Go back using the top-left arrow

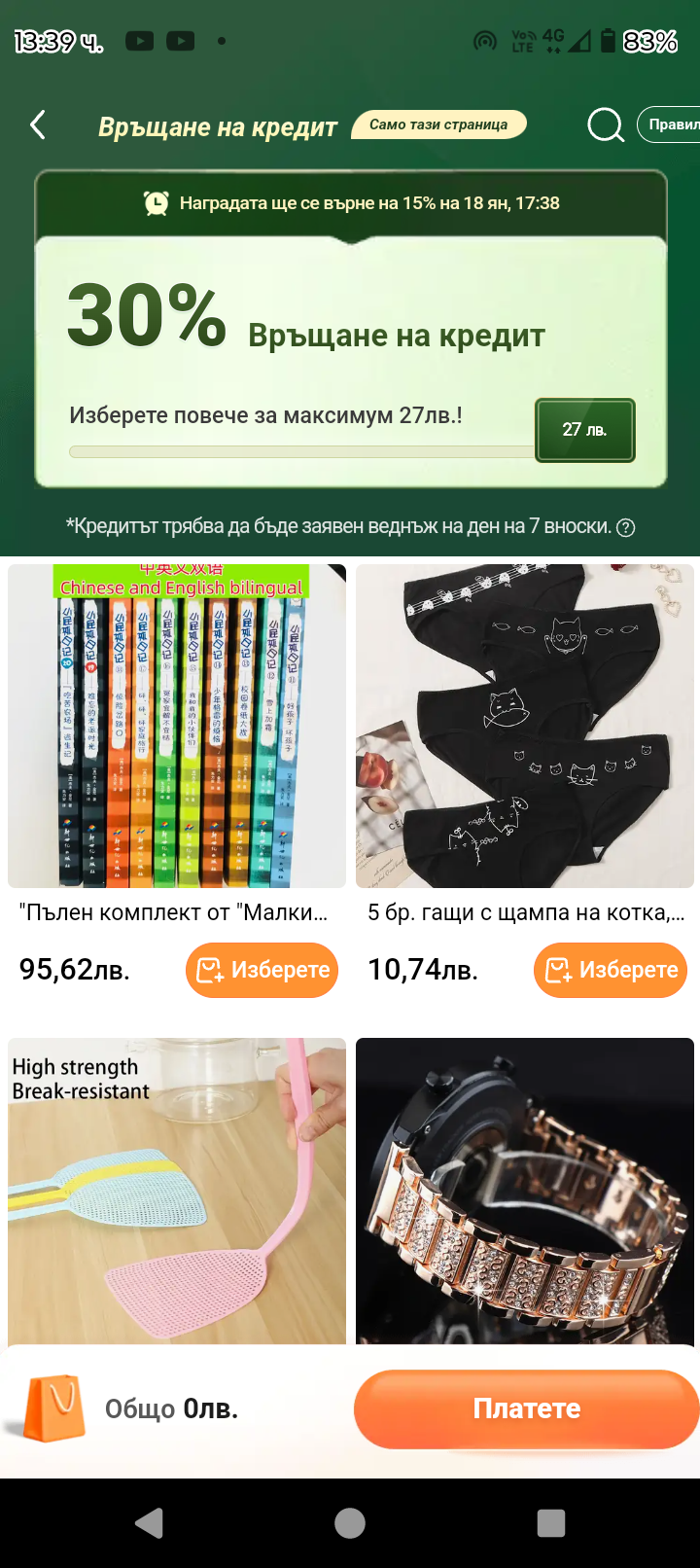(38, 125)
